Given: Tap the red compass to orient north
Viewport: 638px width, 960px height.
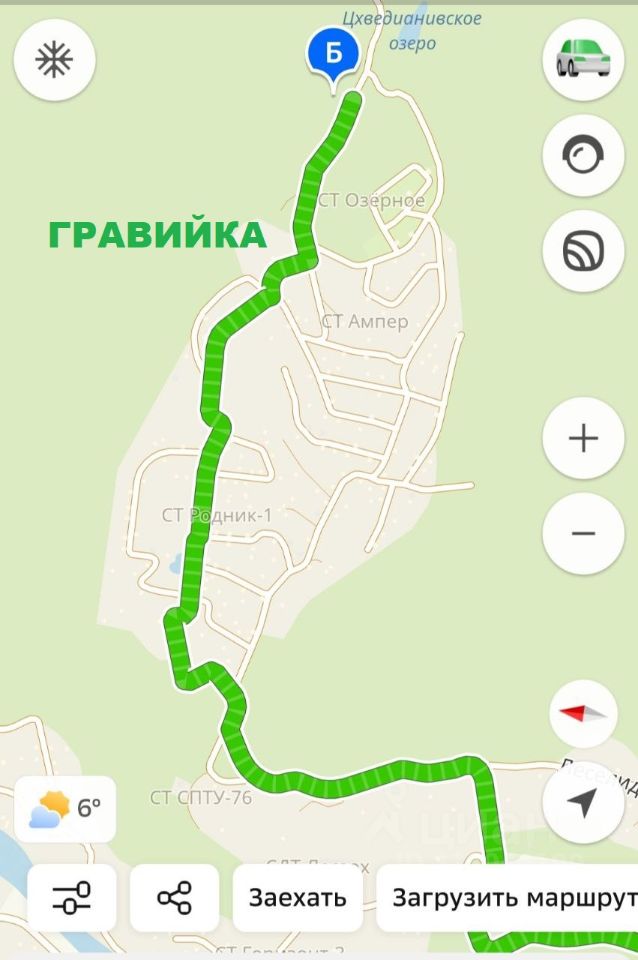Looking at the screenshot, I should click(583, 713).
